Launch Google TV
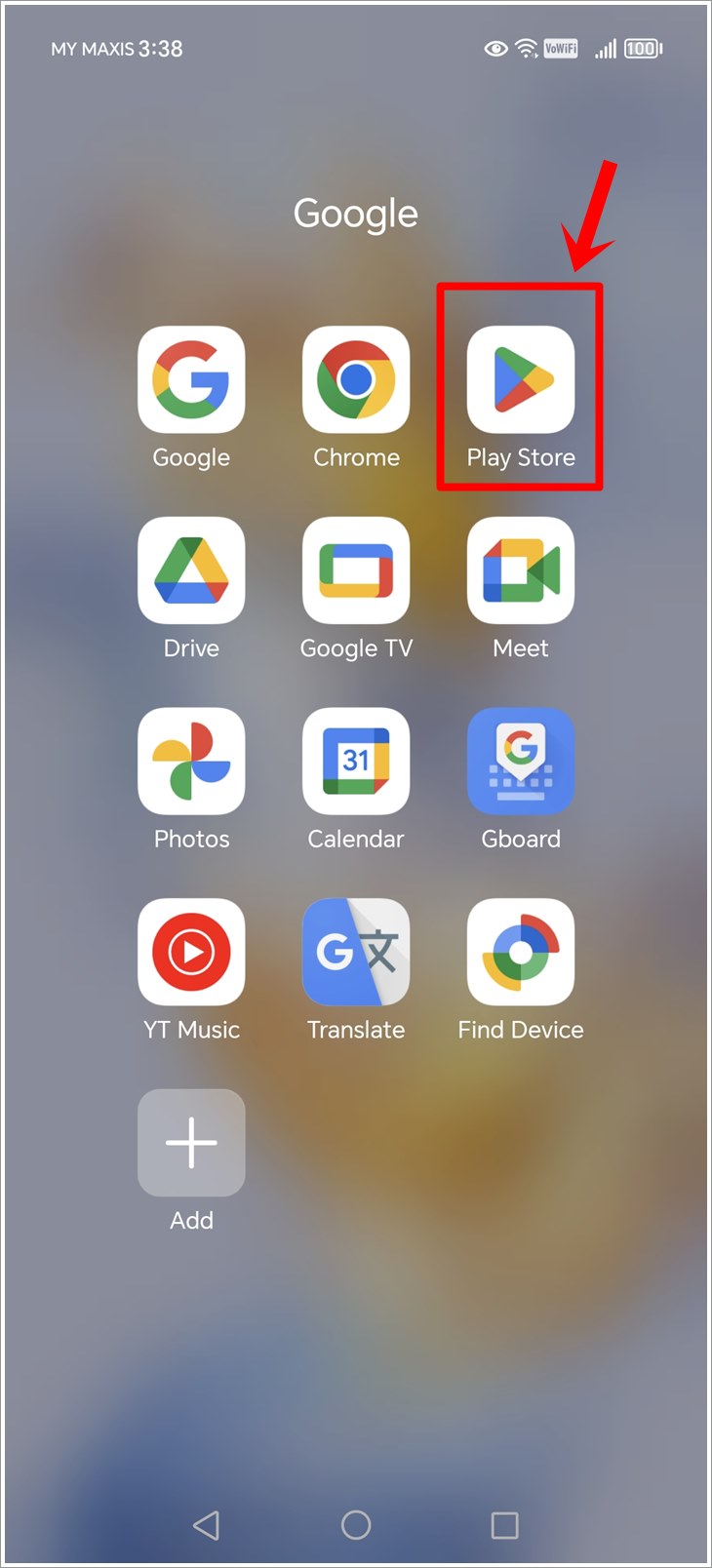 (356, 571)
